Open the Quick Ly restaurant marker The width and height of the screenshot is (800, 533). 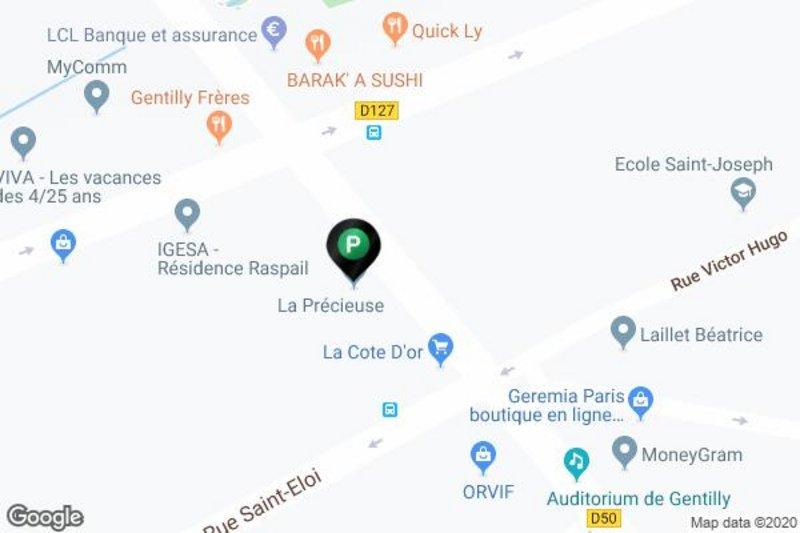(396, 28)
